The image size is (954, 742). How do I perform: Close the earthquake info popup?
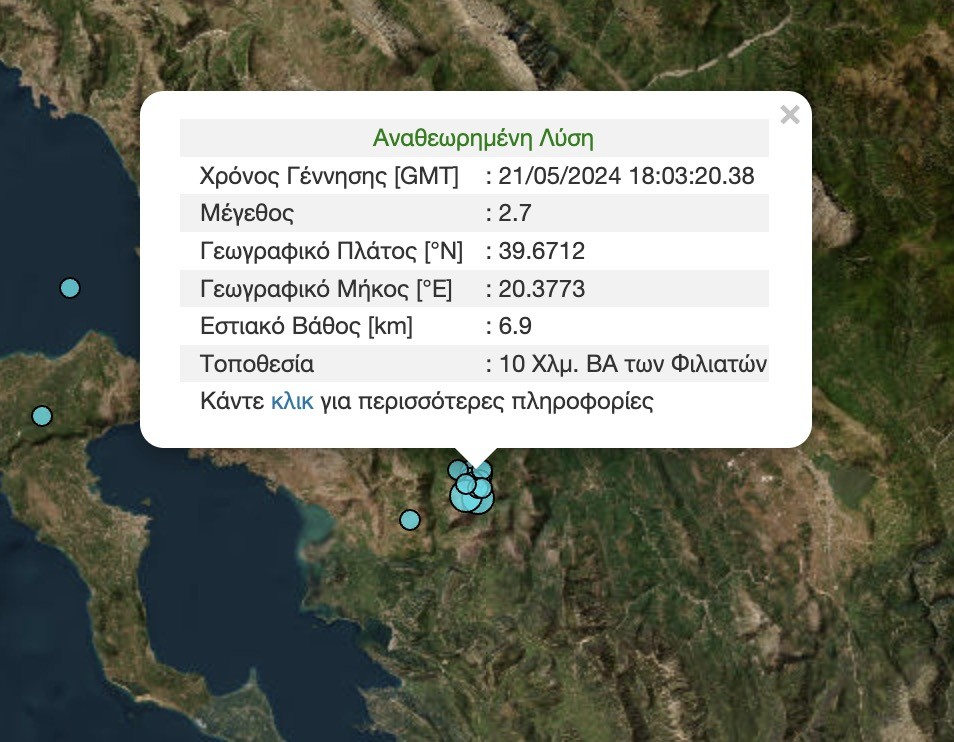[790, 115]
